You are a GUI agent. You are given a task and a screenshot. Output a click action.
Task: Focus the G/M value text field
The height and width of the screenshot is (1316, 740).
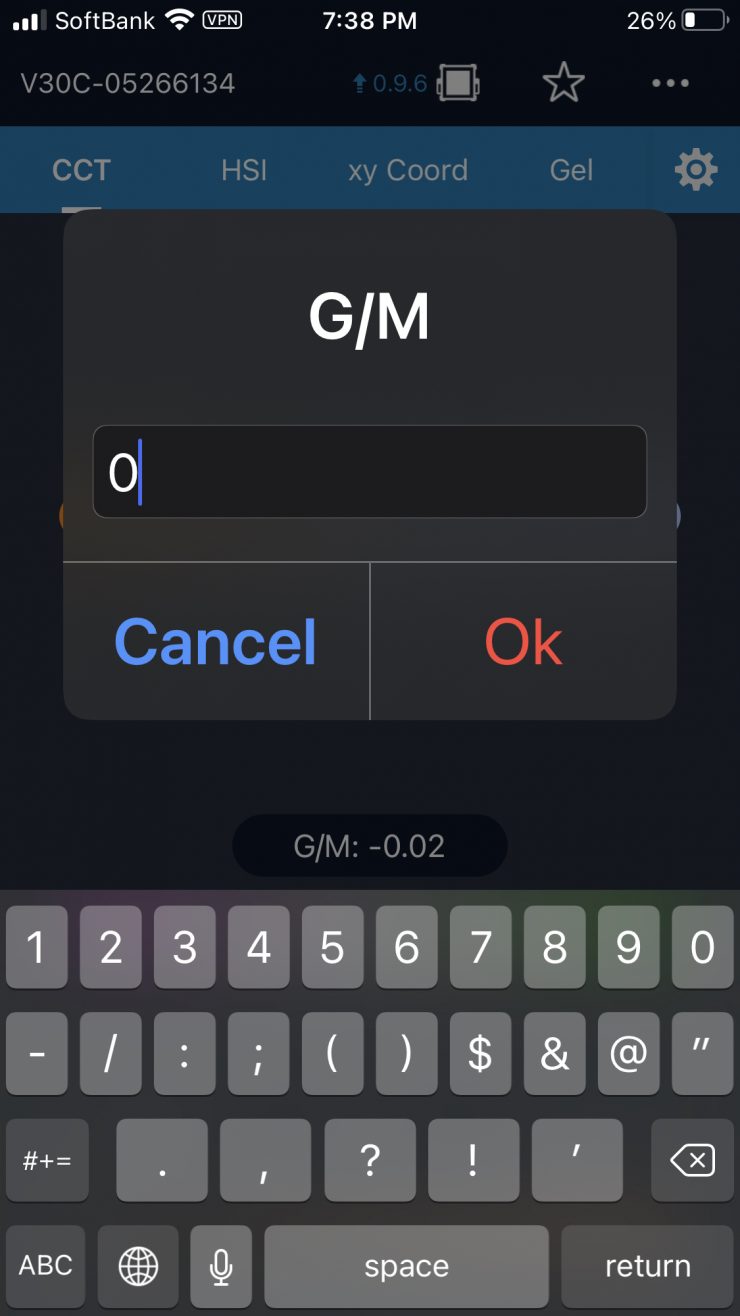[x=370, y=472]
